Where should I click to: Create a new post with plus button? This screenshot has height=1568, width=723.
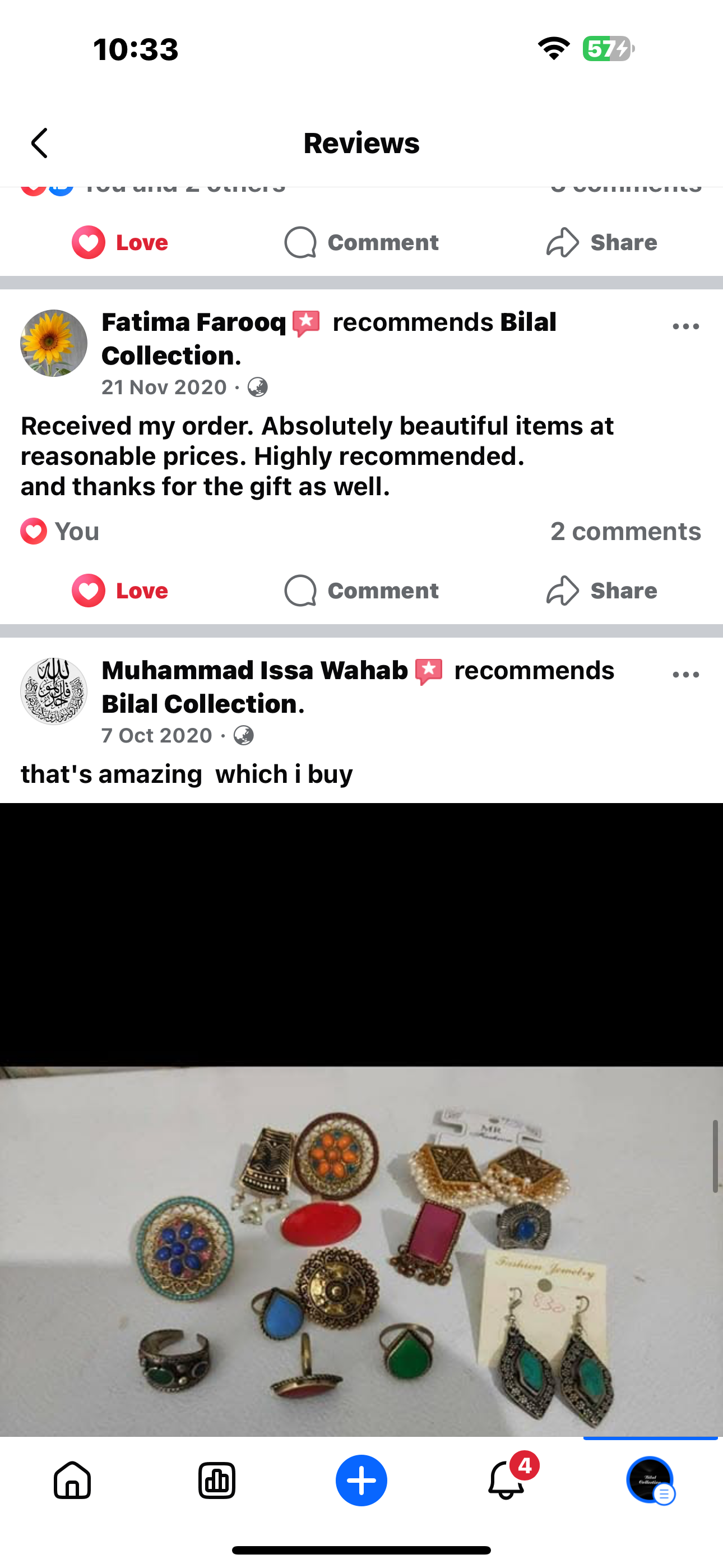[x=361, y=1480]
